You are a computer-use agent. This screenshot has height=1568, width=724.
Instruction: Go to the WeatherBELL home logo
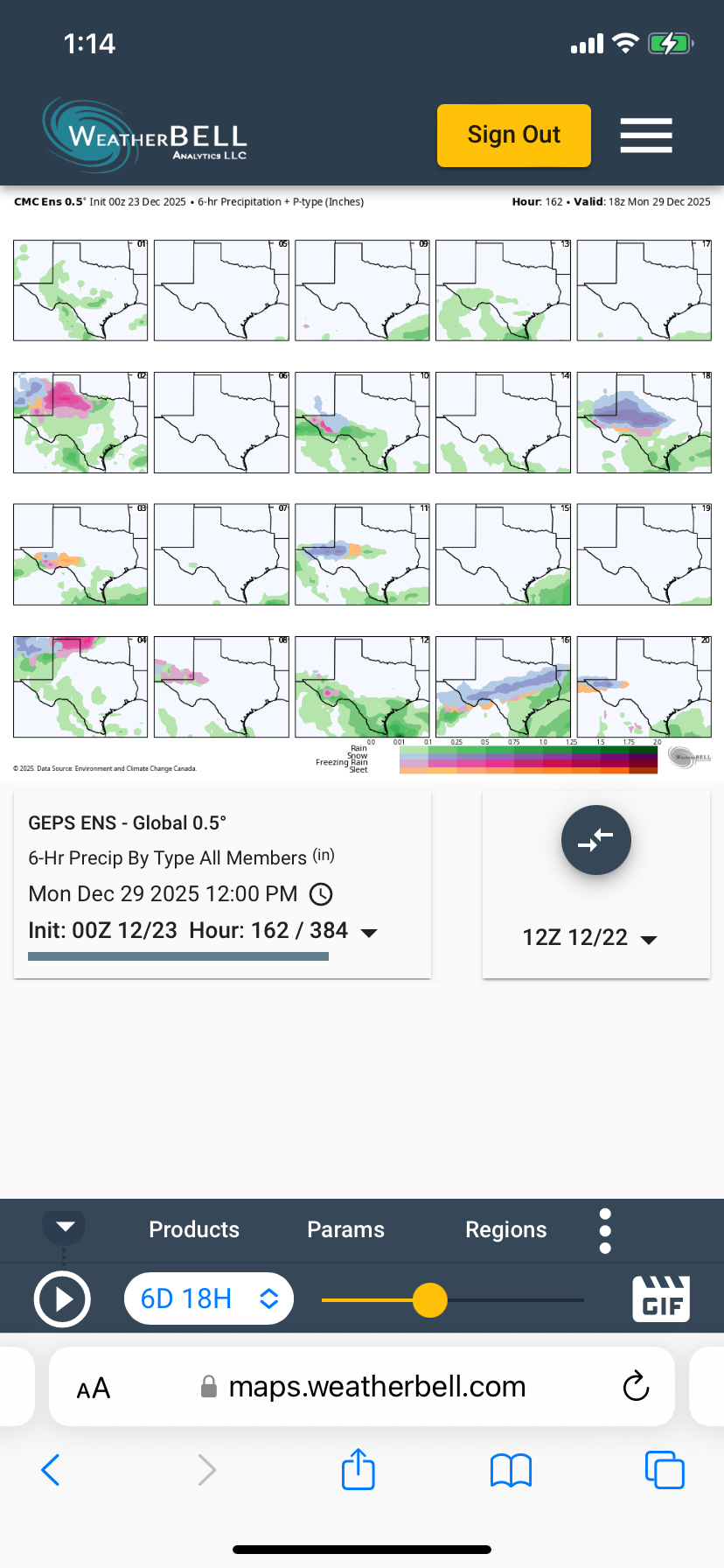tap(145, 136)
